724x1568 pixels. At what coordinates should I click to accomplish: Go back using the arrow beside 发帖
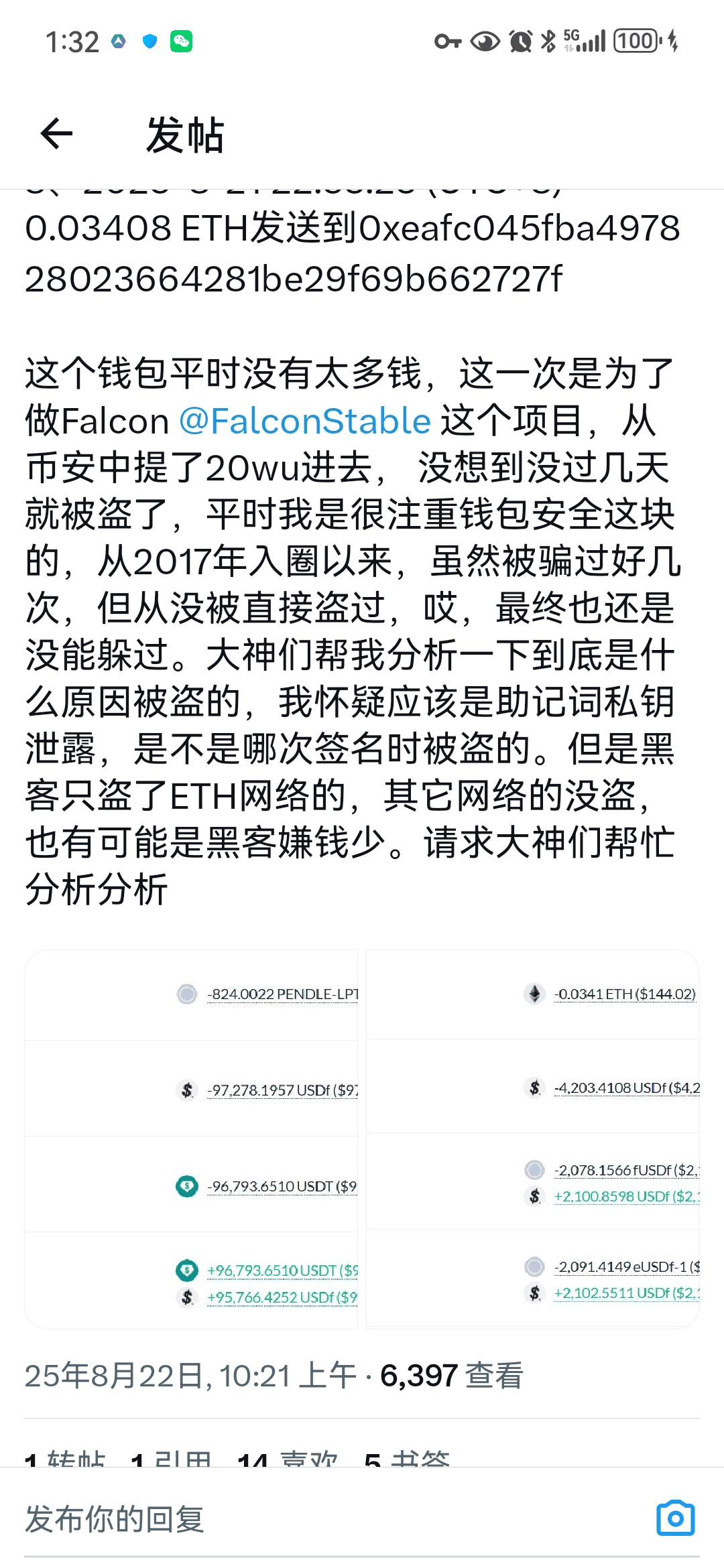56,133
